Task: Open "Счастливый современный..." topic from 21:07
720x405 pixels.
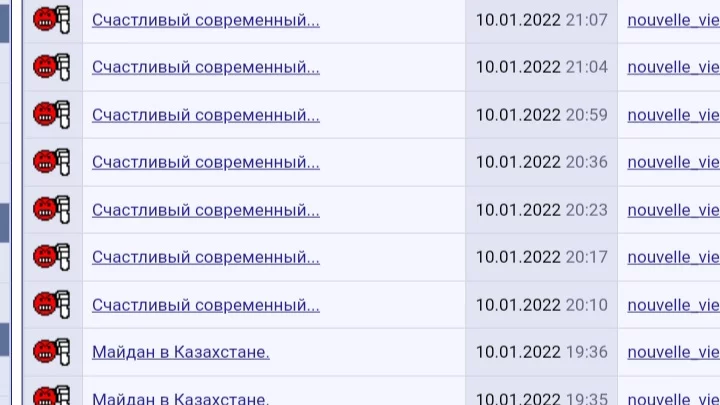Action: pos(205,20)
